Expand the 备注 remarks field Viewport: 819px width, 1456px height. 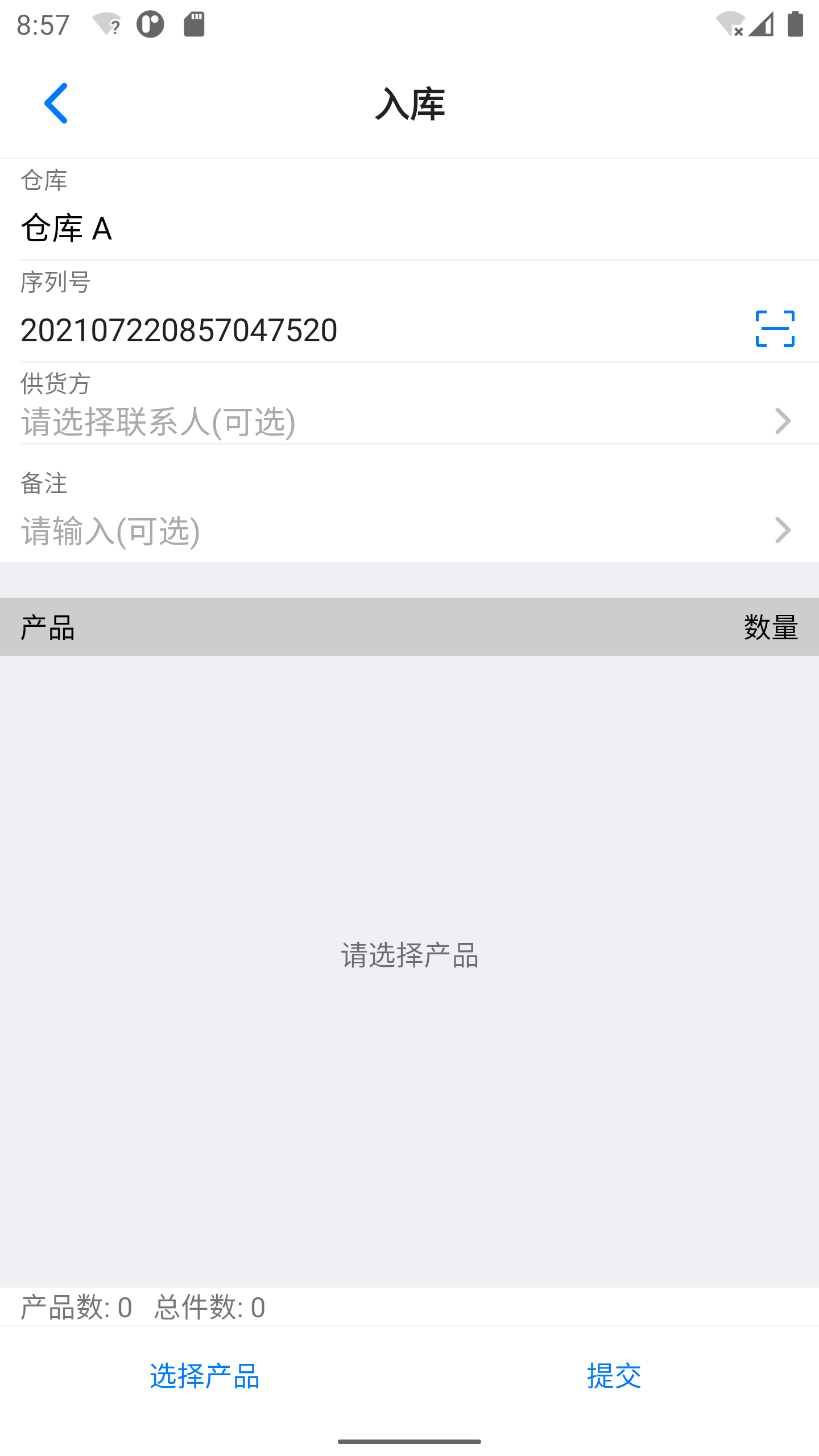[409, 531]
